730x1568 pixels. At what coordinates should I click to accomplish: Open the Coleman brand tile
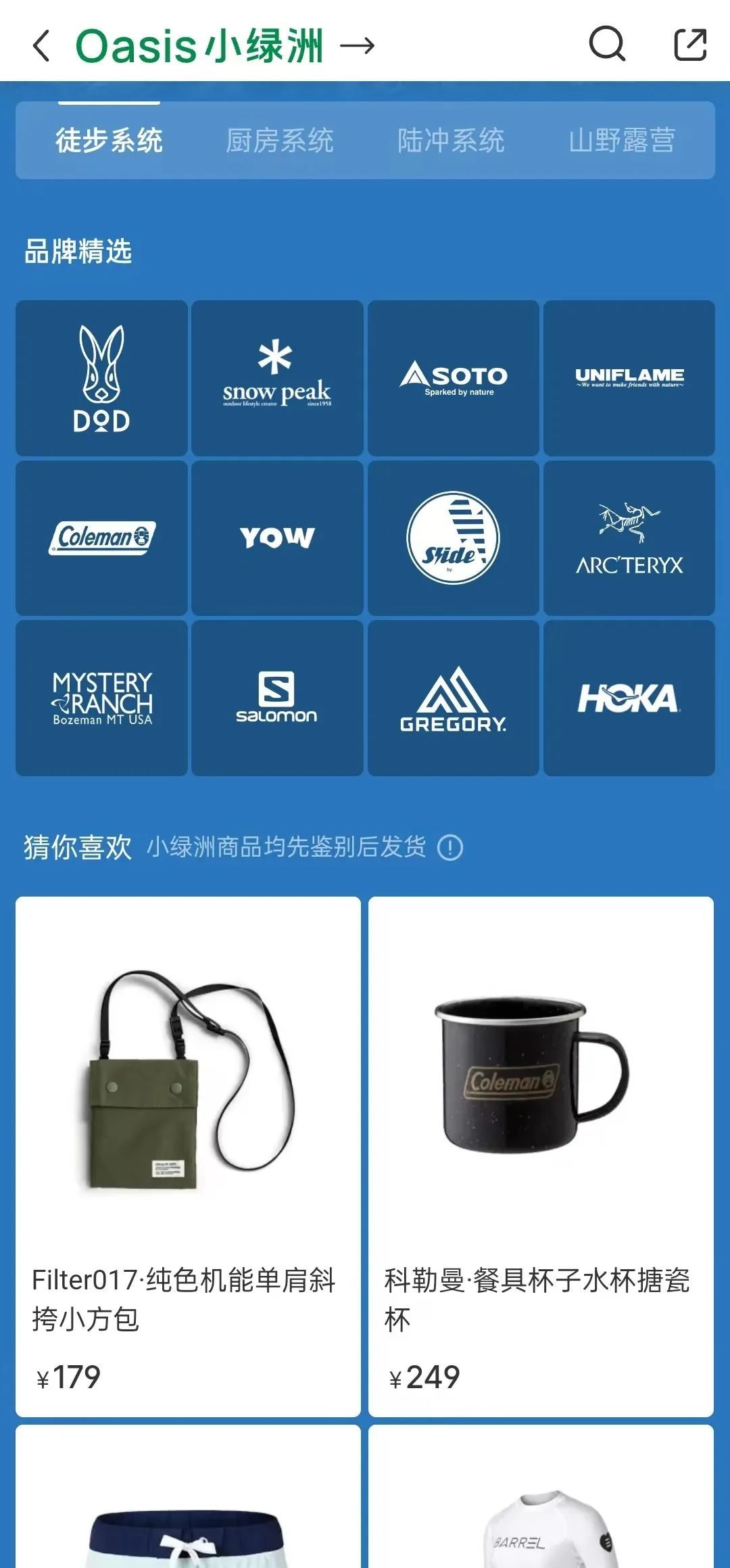[101, 538]
